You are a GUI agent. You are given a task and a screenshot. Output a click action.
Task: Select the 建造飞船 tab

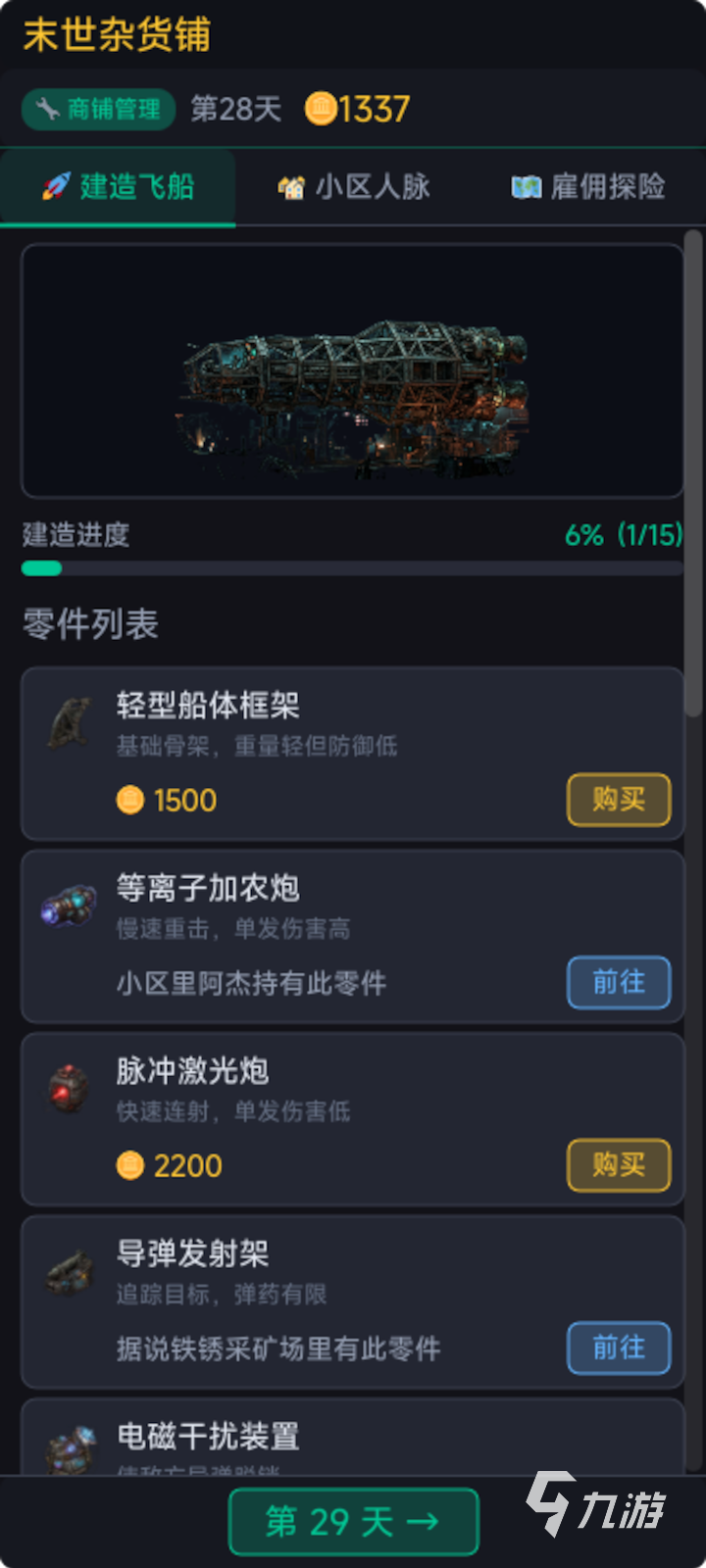coord(118,186)
